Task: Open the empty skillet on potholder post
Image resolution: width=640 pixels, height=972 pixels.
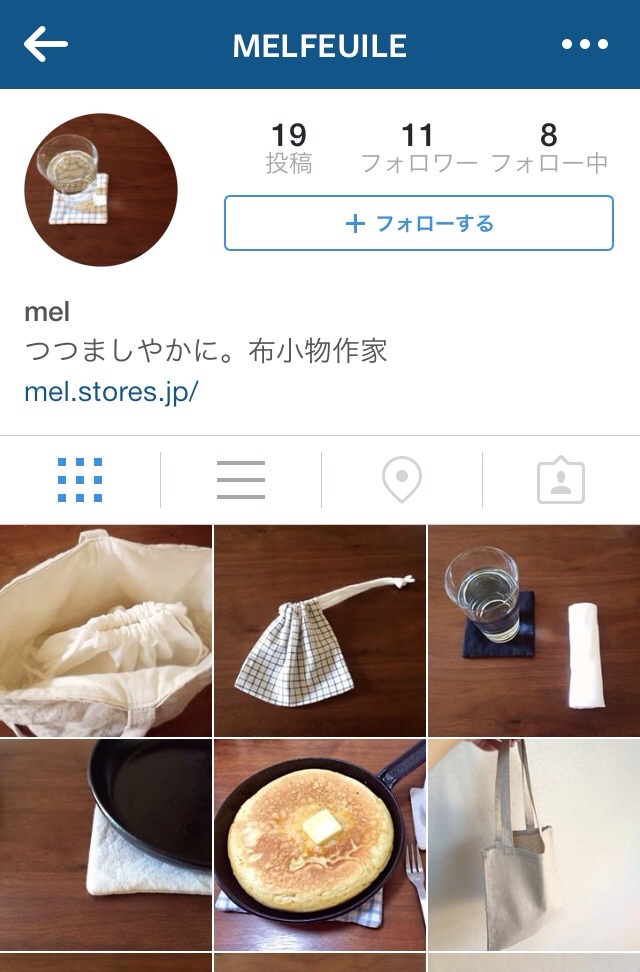Action: pyautogui.click(x=106, y=845)
